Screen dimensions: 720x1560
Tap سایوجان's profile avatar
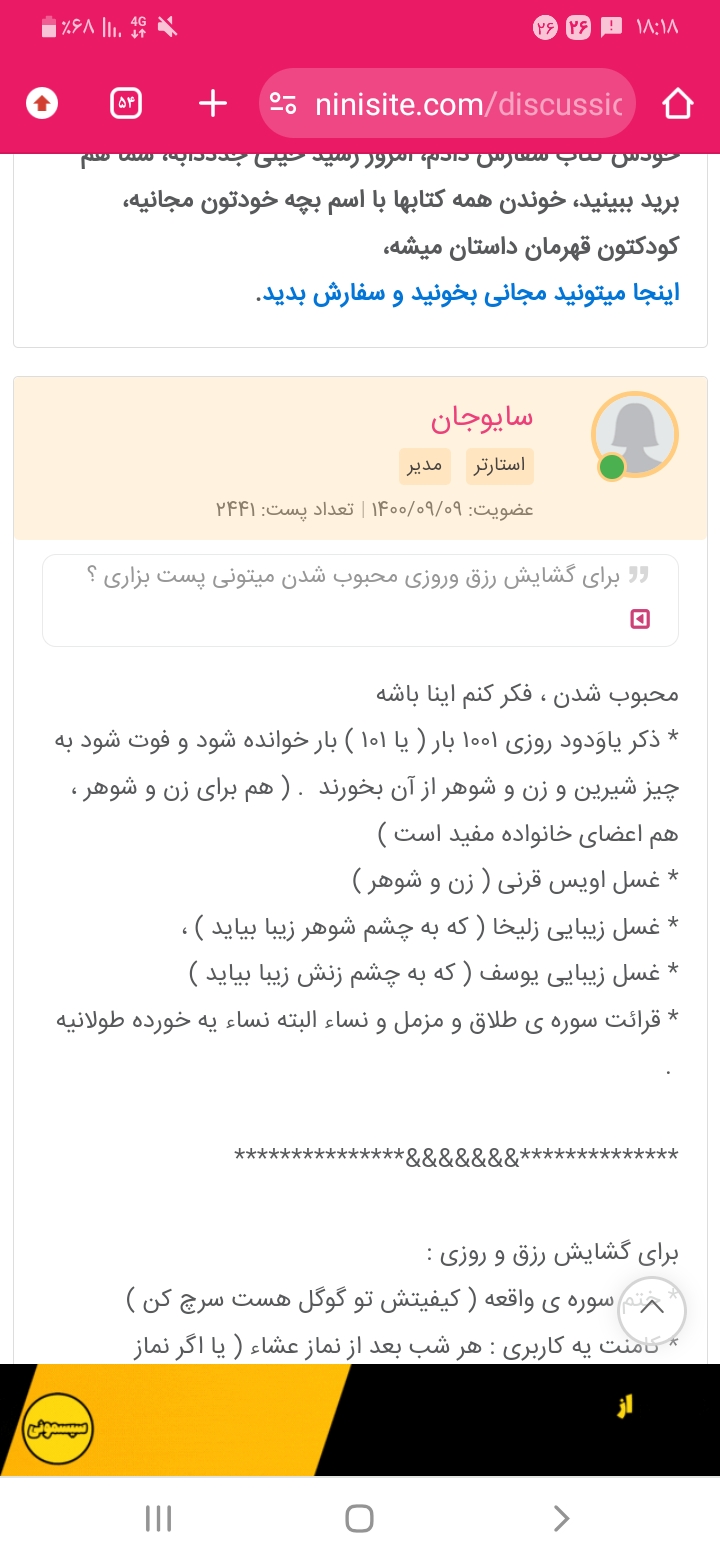[x=634, y=435]
